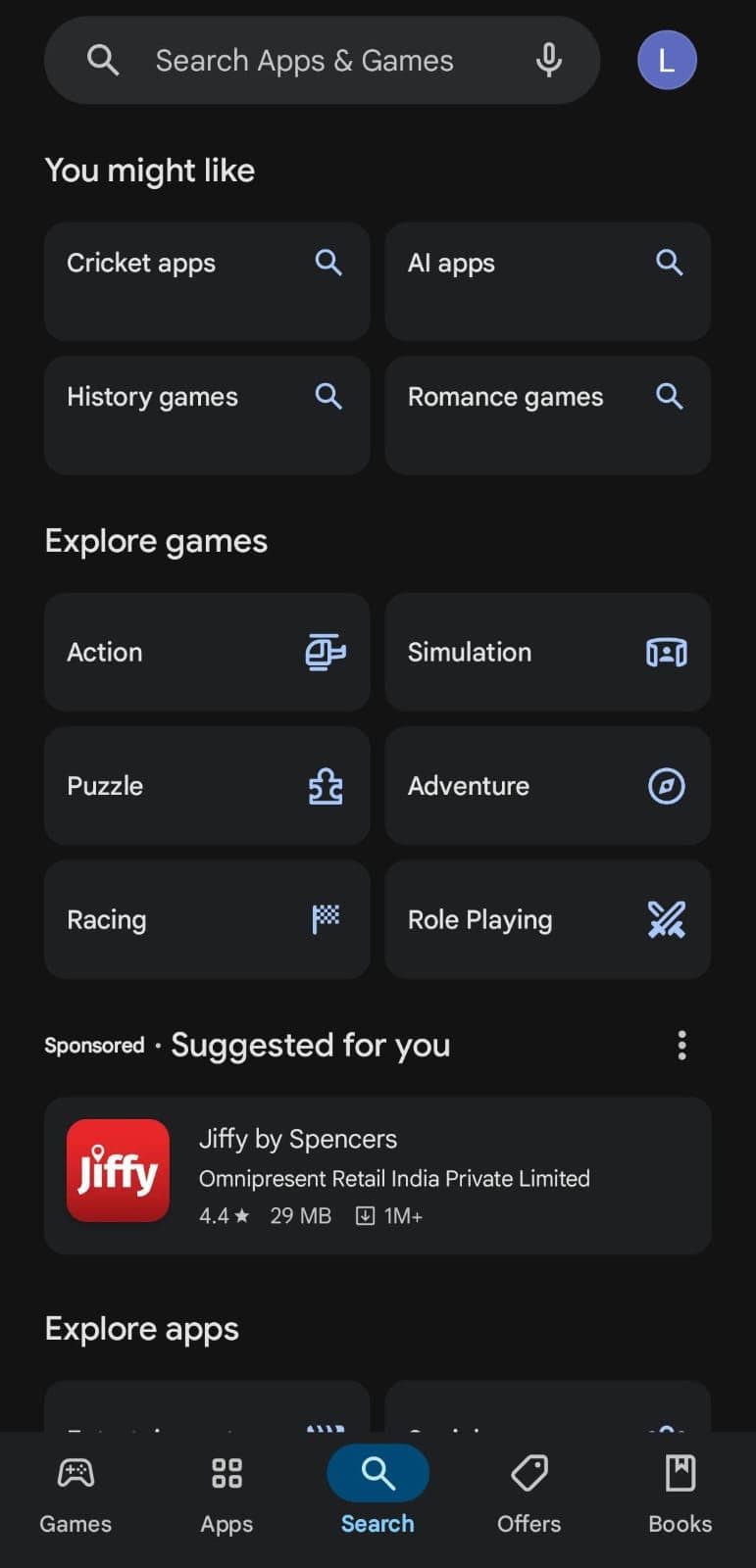Tap the Simulation category icon
The image size is (756, 1568).
(x=666, y=652)
